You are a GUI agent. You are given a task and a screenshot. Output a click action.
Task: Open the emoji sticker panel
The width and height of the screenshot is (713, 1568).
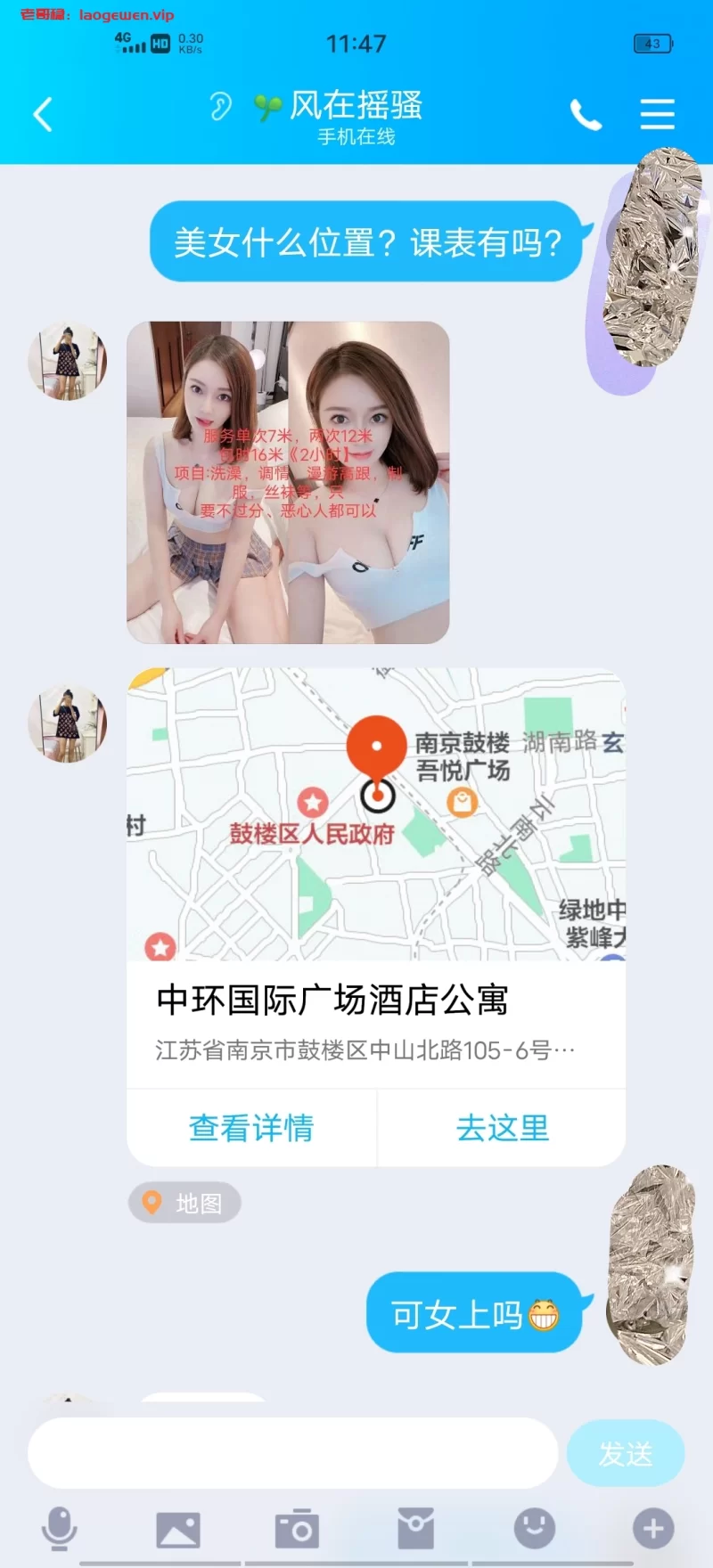click(x=535, y=1530)
